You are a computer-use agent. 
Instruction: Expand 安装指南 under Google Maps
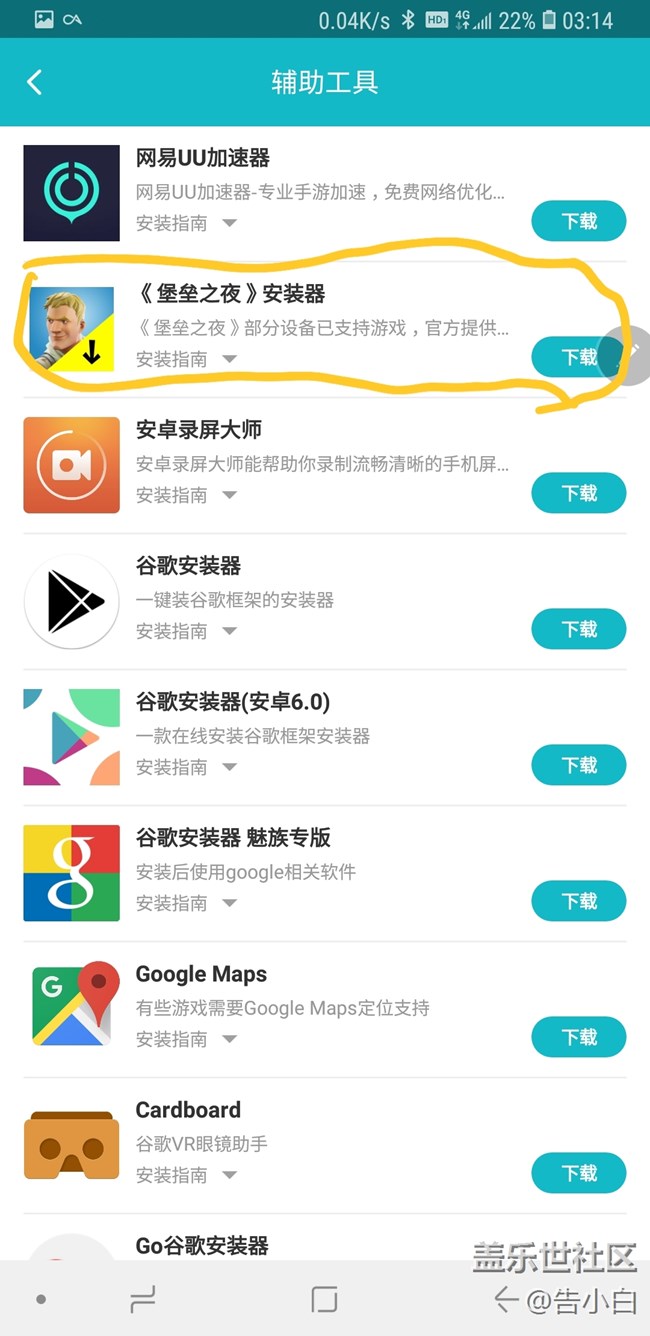coord(186,1039)
